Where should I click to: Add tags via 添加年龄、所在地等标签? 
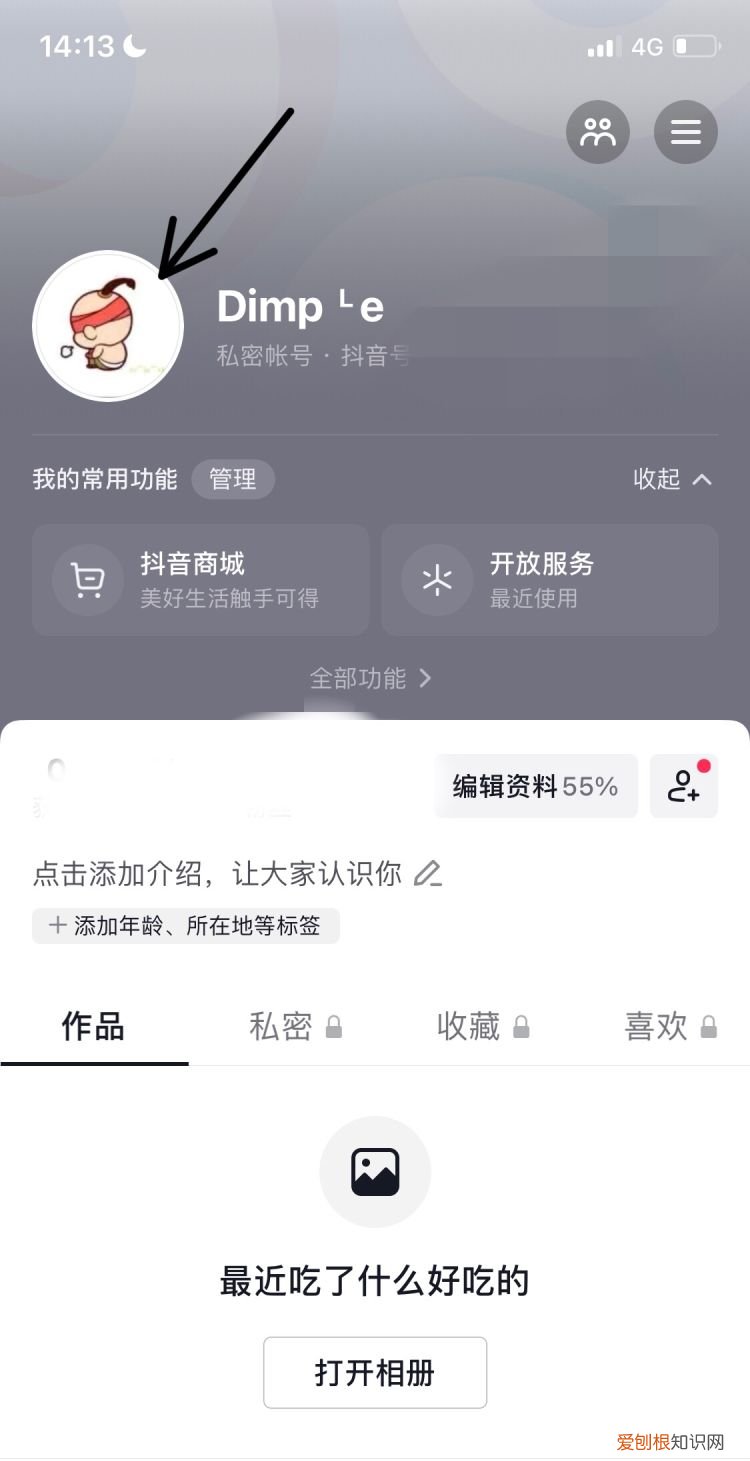click(185, 925)
